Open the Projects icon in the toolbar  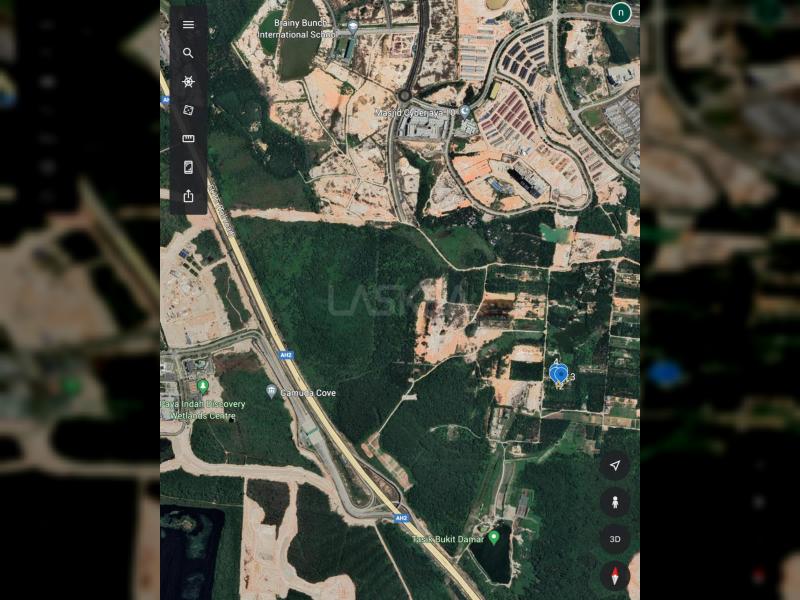(x=188, y=167)
